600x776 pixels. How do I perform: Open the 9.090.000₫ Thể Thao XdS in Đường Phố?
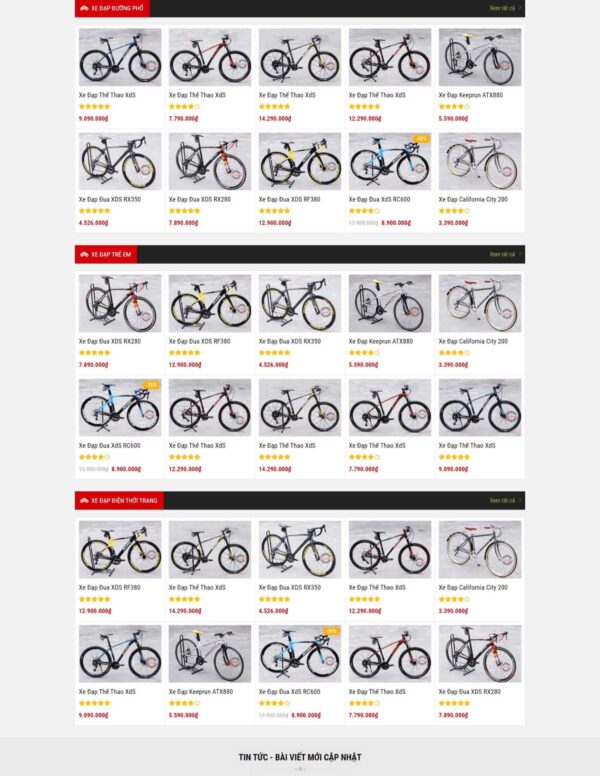[119, 57]
